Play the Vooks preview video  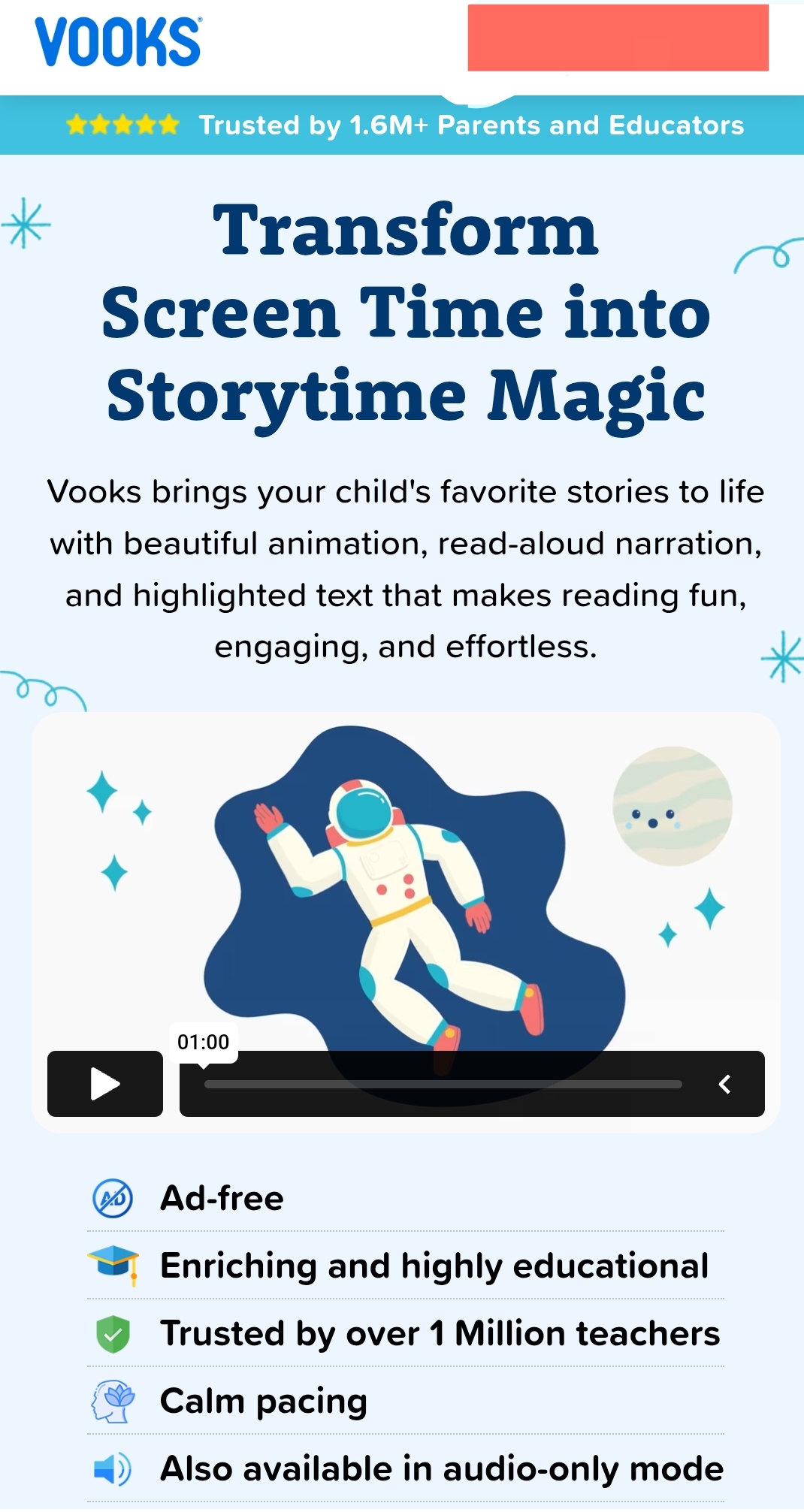104,1084
